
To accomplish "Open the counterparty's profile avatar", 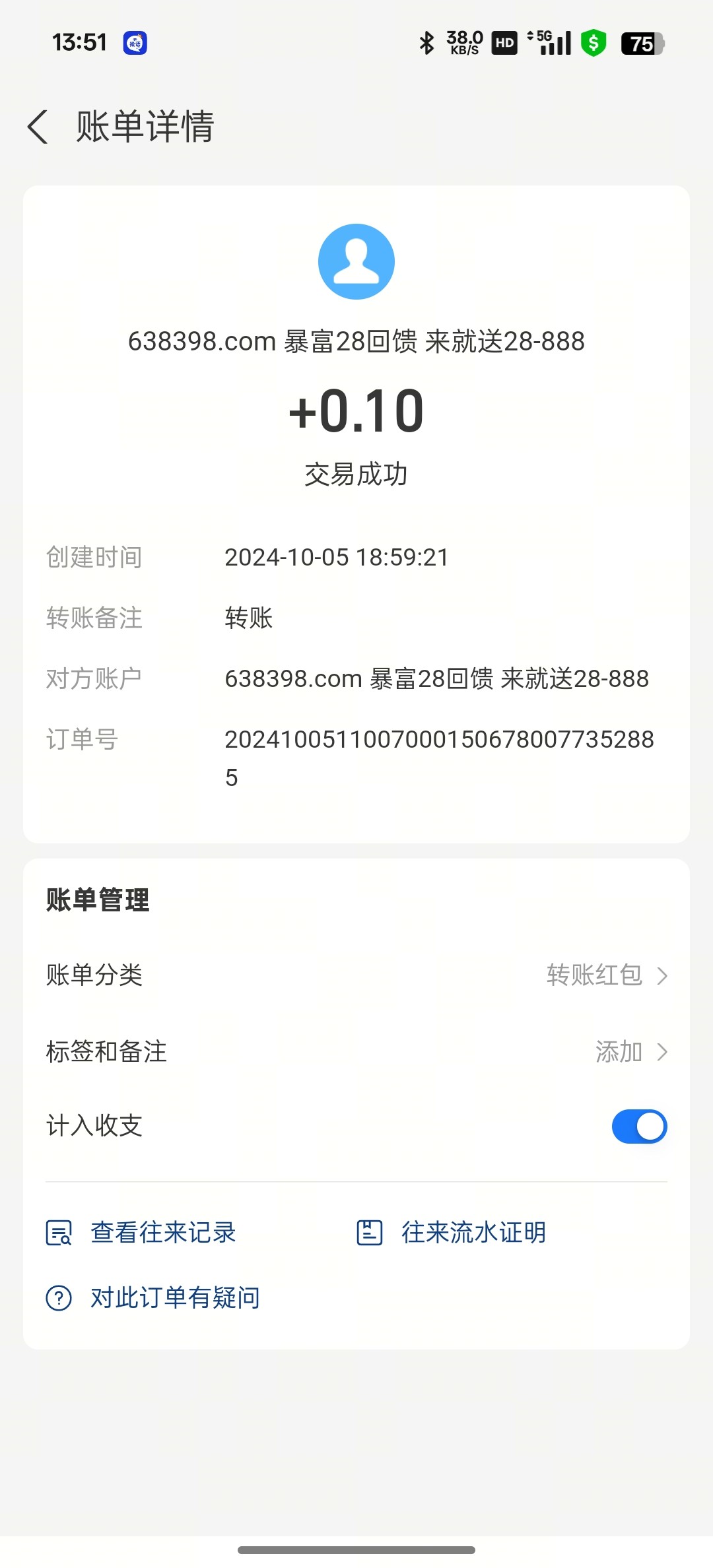I will [356, 262].
